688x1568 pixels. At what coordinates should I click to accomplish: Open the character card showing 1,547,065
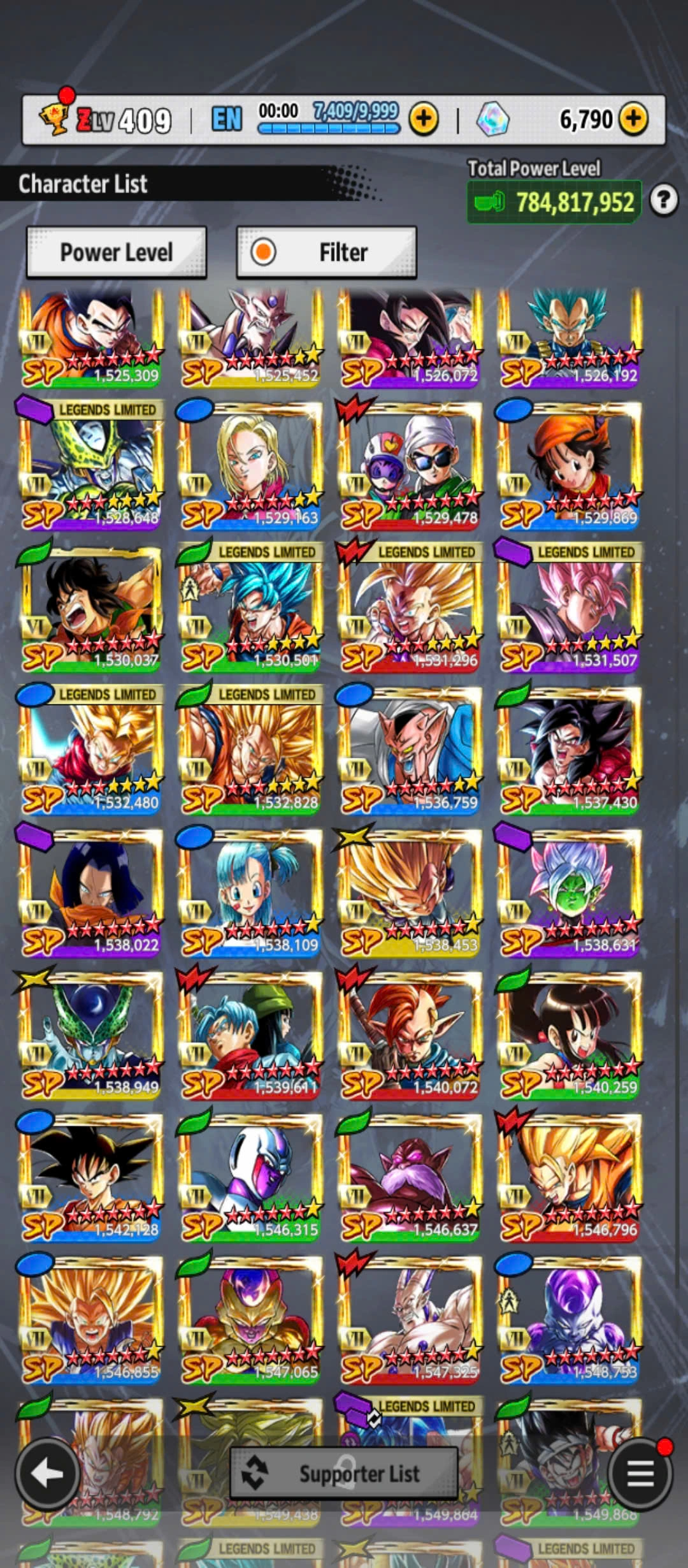250,1319
